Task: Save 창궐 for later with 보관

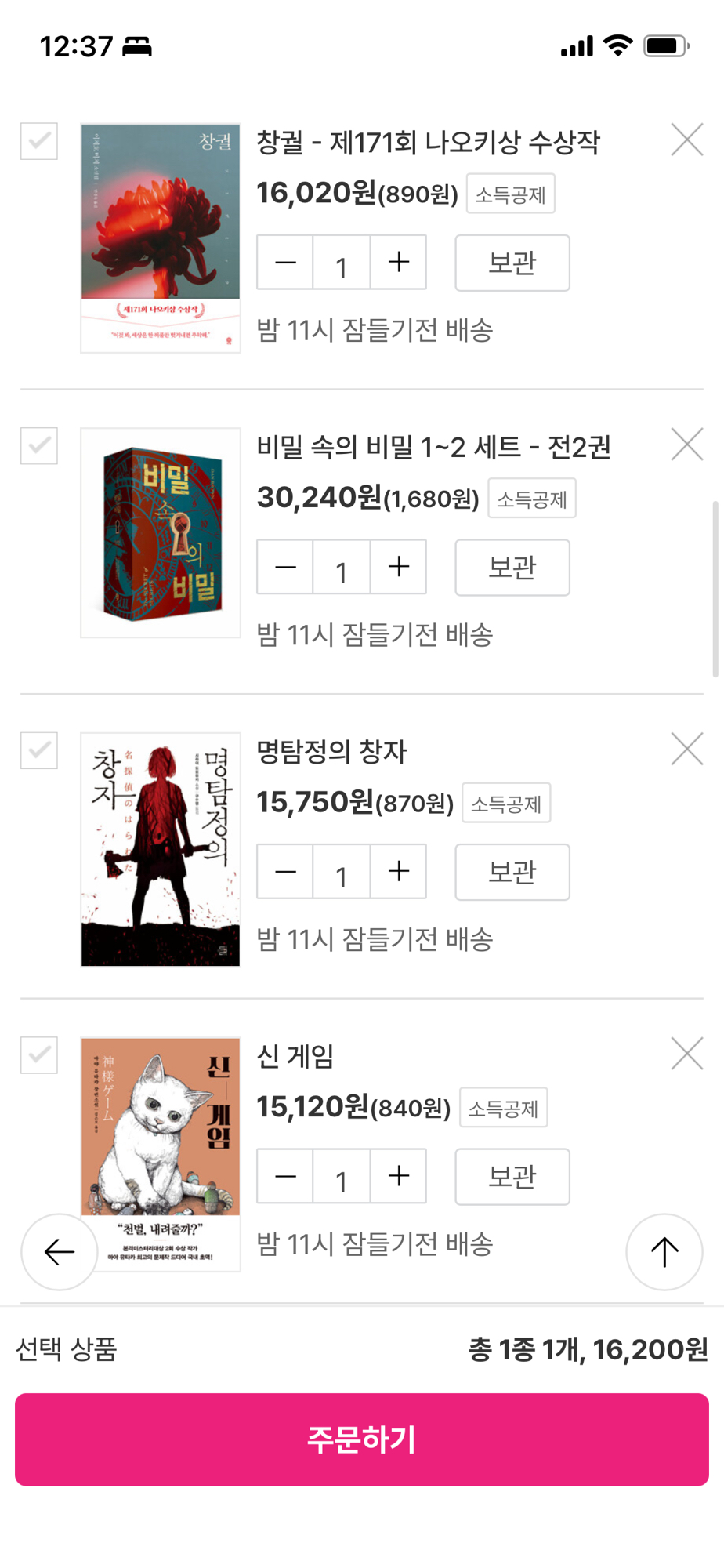Action: [x=512, y=263]
